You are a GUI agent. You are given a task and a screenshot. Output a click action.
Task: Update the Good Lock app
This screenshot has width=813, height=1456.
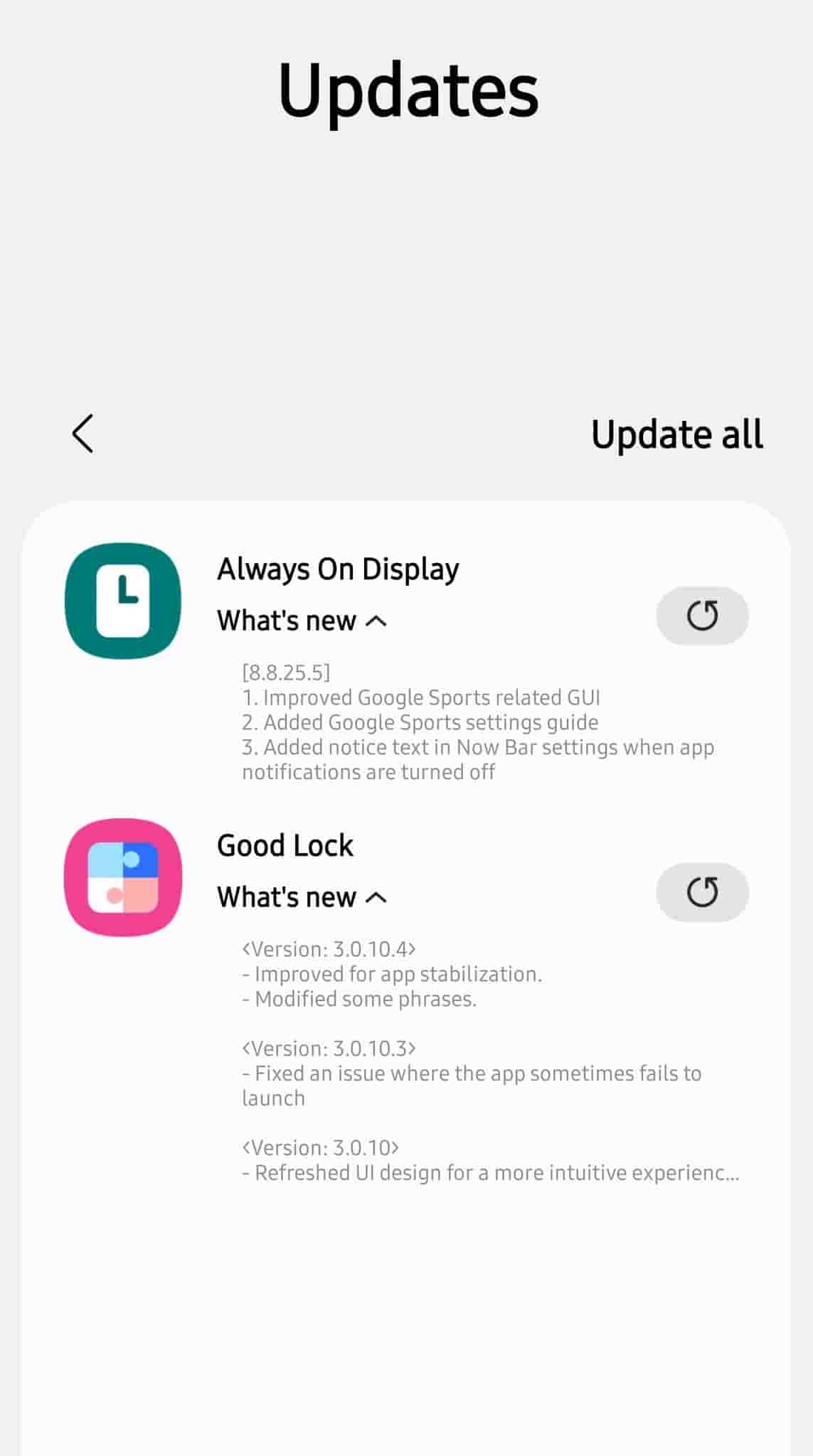coord(701,892)
